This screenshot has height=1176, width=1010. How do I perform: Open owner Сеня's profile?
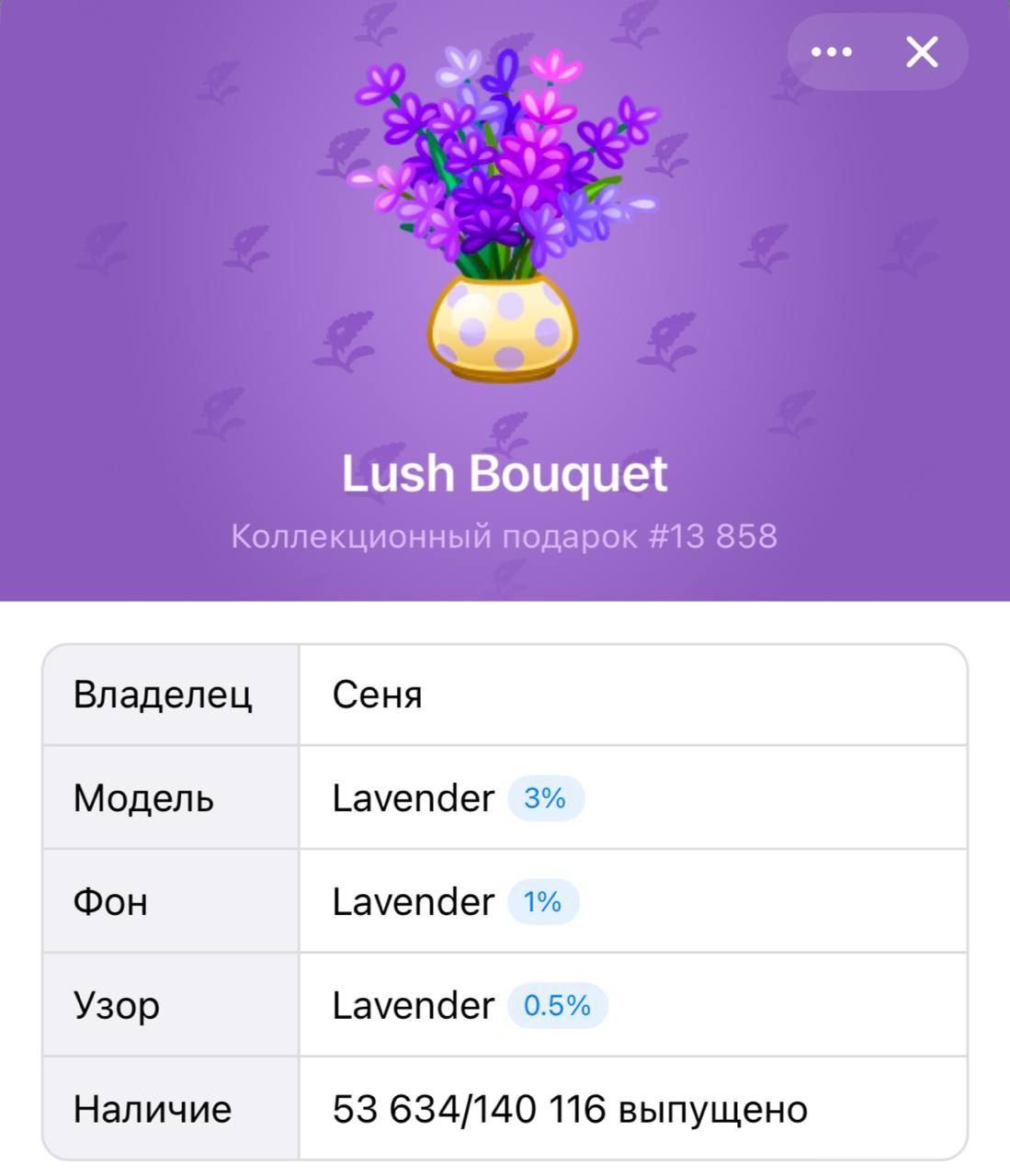click(x=377, y=695)
